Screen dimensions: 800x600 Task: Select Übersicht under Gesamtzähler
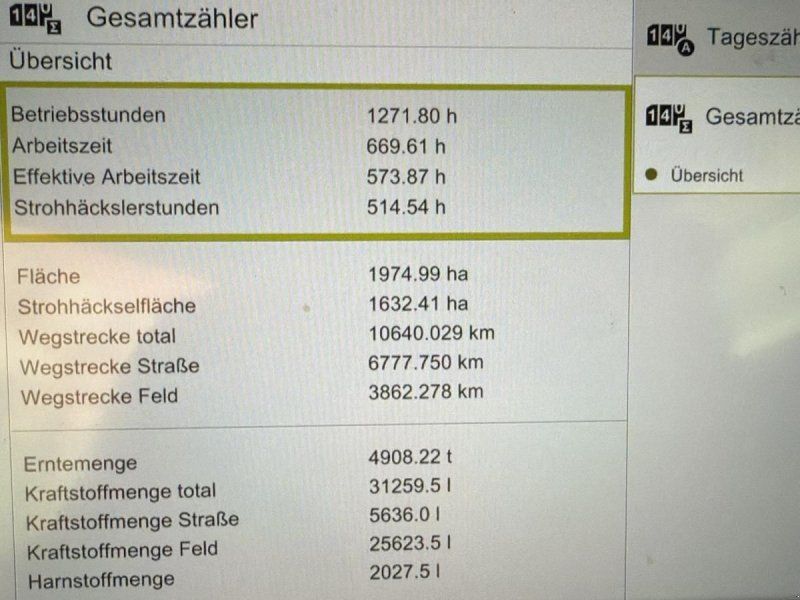click(706, 175)
